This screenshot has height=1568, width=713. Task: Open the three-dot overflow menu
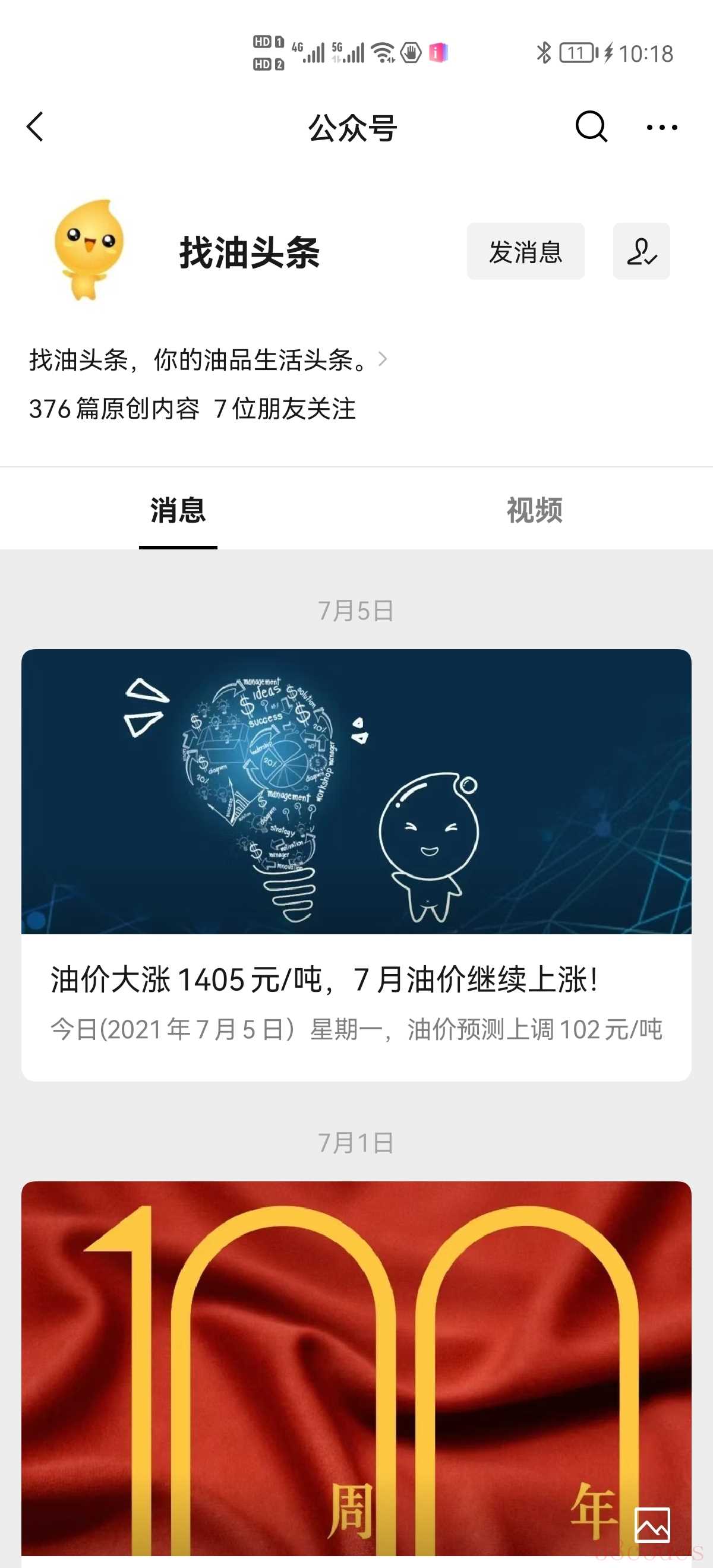[662, 127]
